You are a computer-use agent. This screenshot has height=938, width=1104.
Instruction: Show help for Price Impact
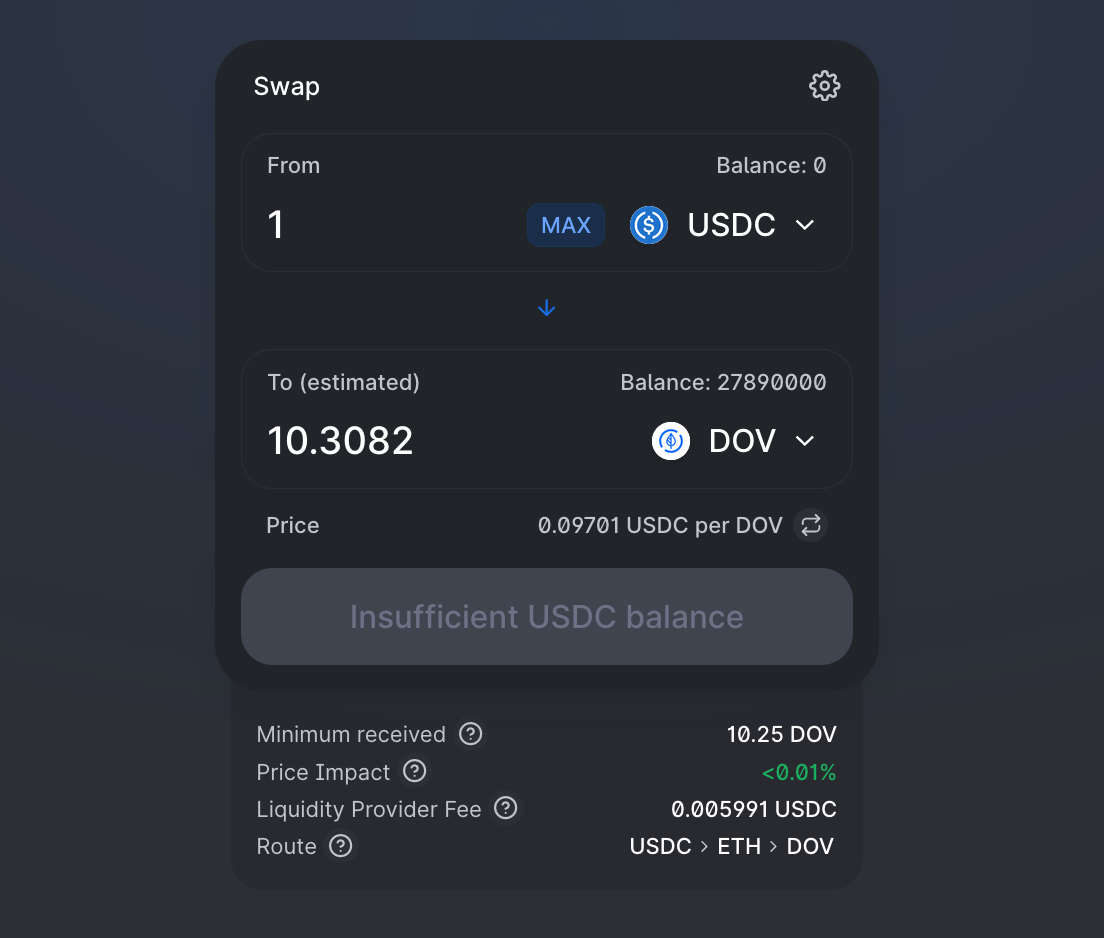tap(414, 772)
